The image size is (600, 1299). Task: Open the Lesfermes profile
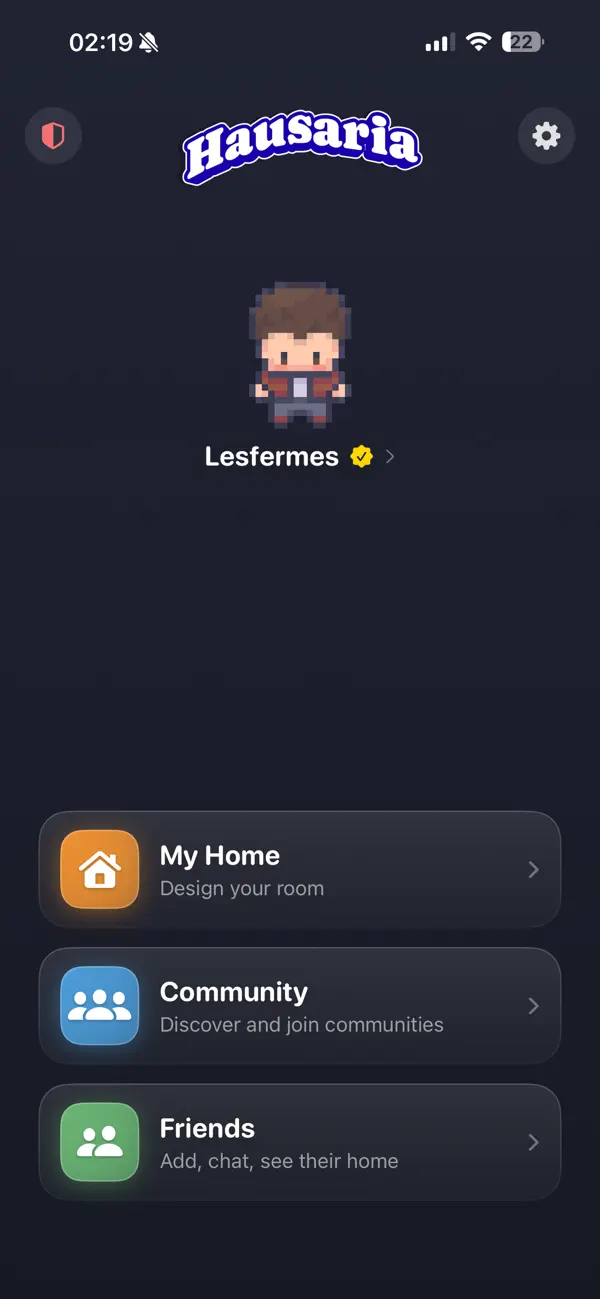[x=300, y=457]
